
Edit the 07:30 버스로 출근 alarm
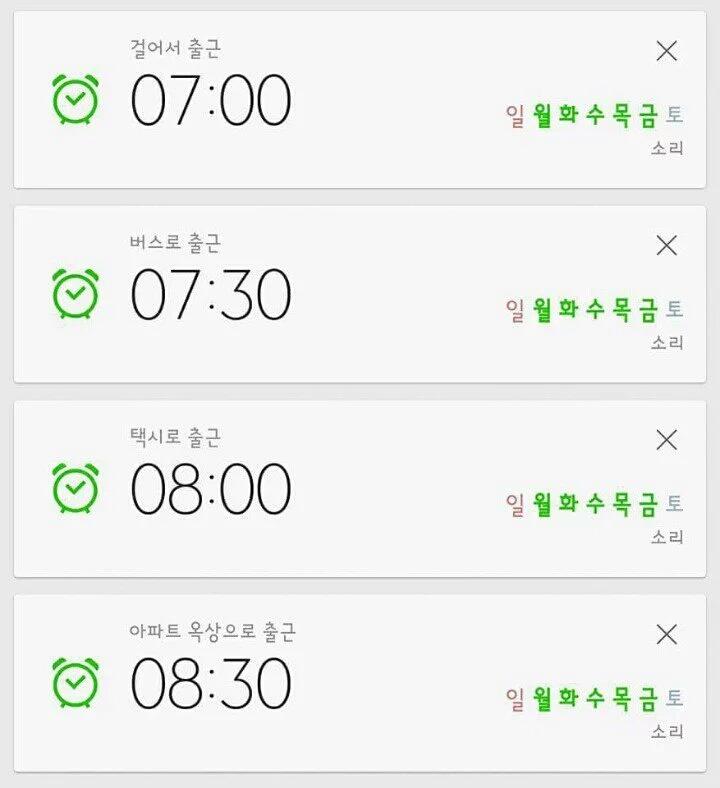pos(211,295)
